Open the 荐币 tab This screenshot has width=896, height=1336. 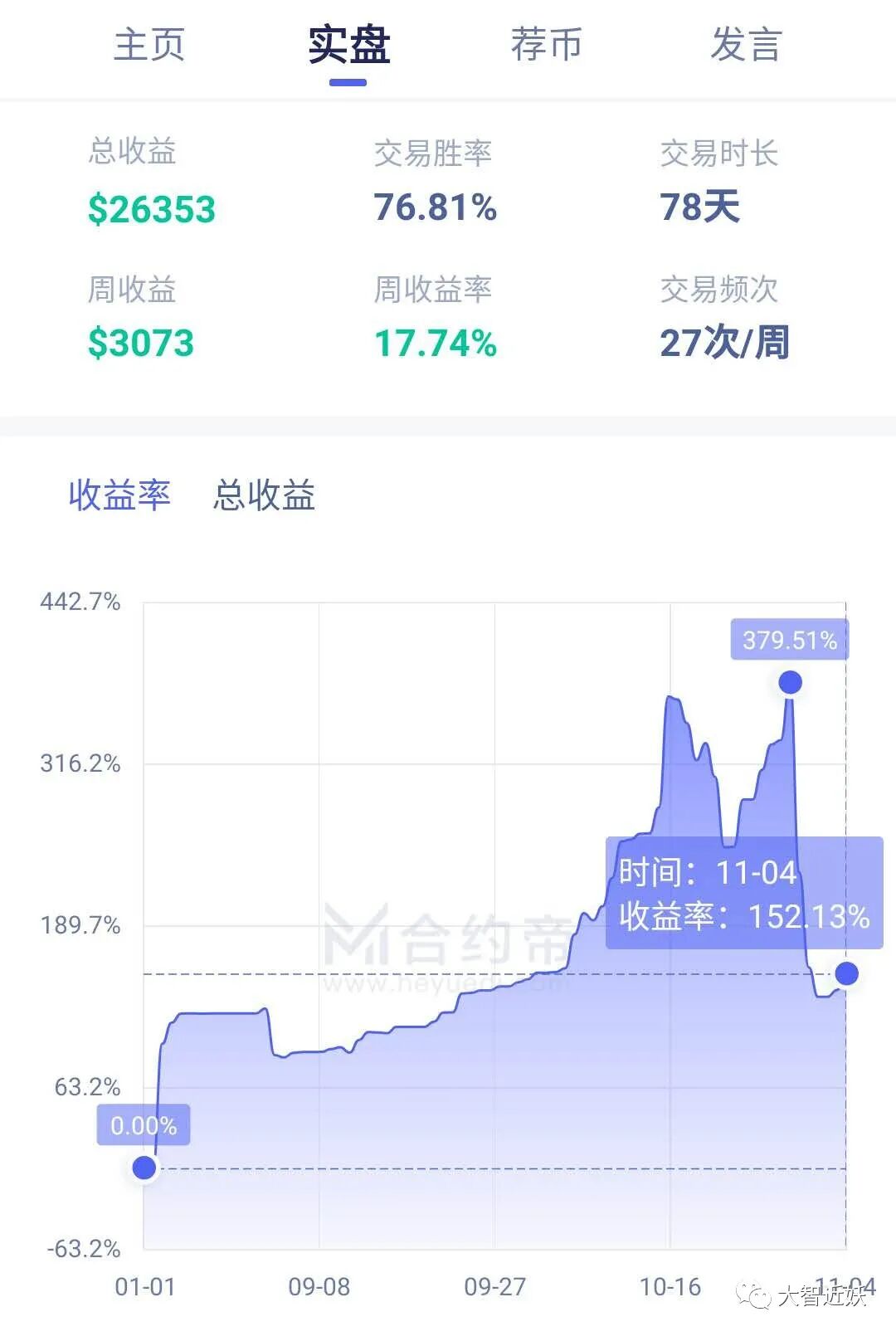click(547, 45)
